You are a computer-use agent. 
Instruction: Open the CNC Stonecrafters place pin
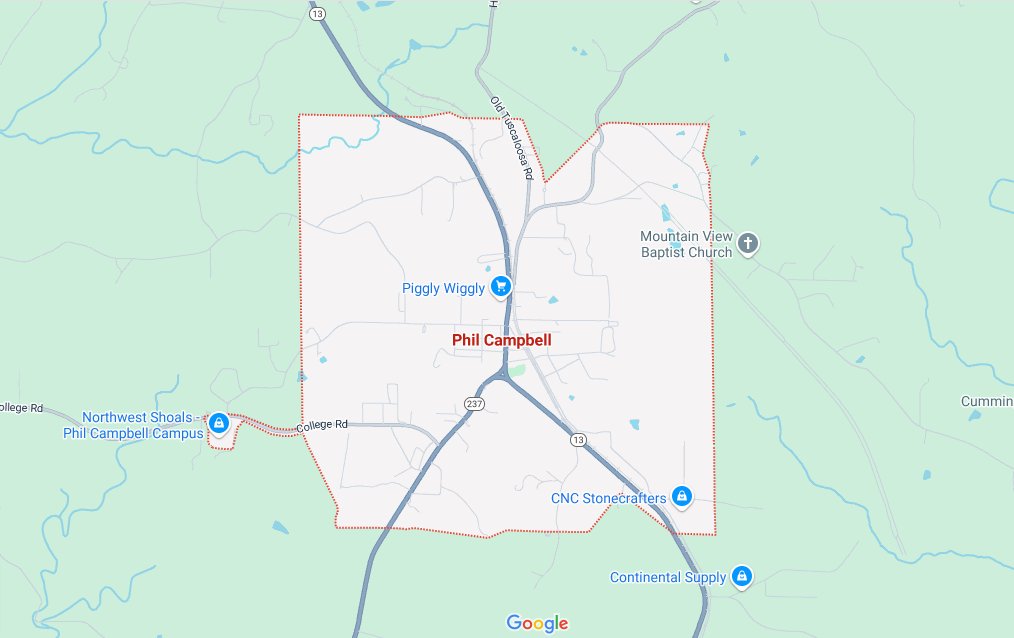[682, 496]
